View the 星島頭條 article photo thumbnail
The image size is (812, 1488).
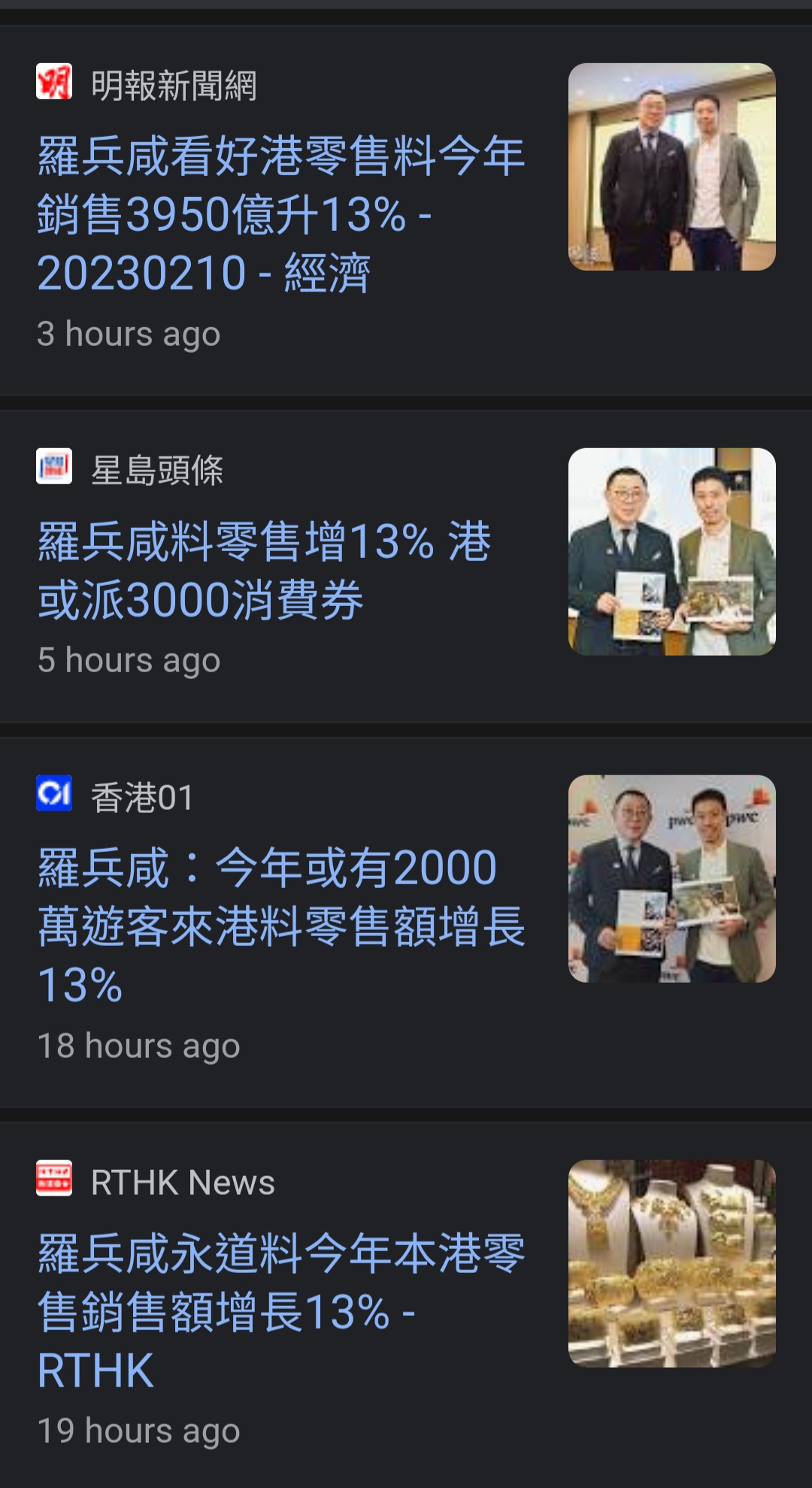[x=671, y=552]
